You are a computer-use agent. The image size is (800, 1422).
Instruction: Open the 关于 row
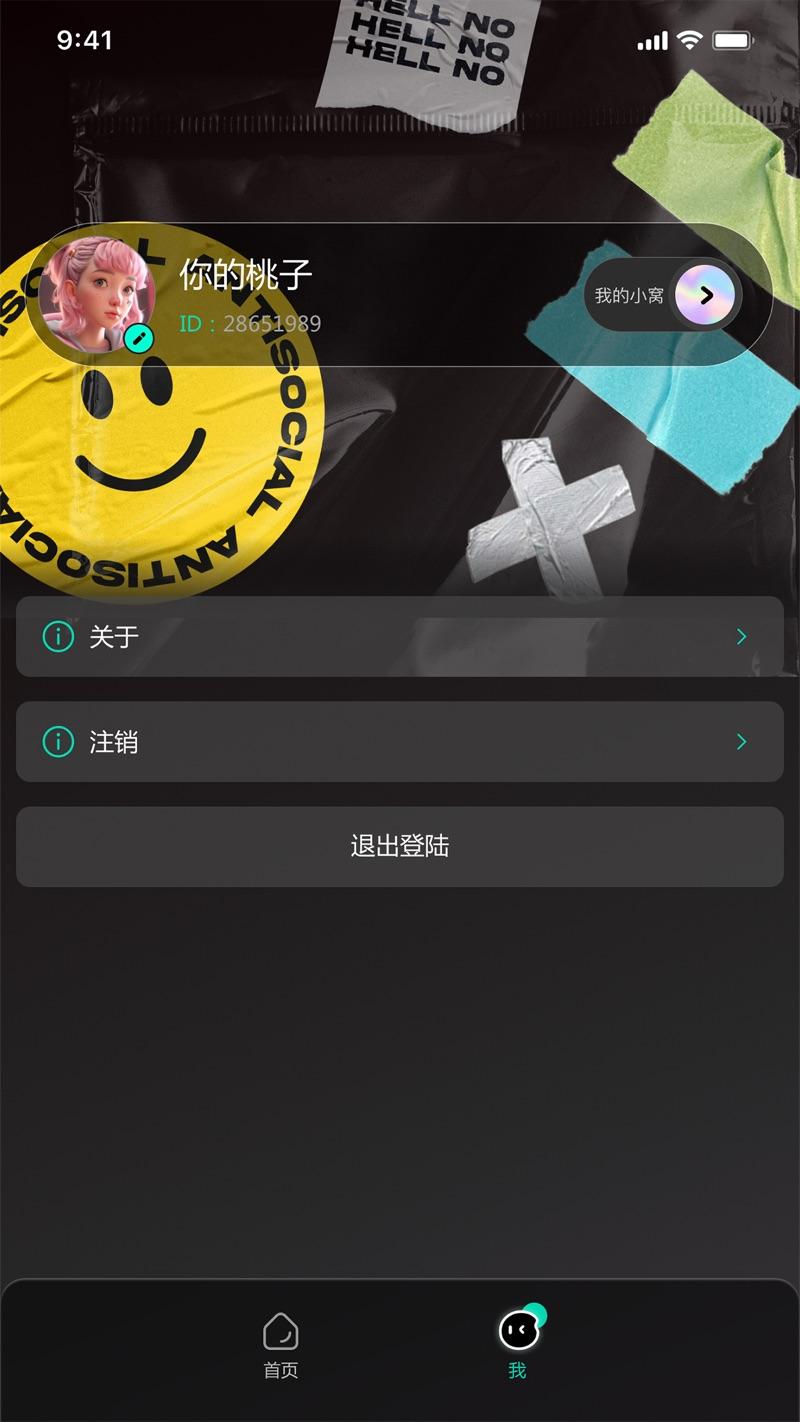click(400, 636)
